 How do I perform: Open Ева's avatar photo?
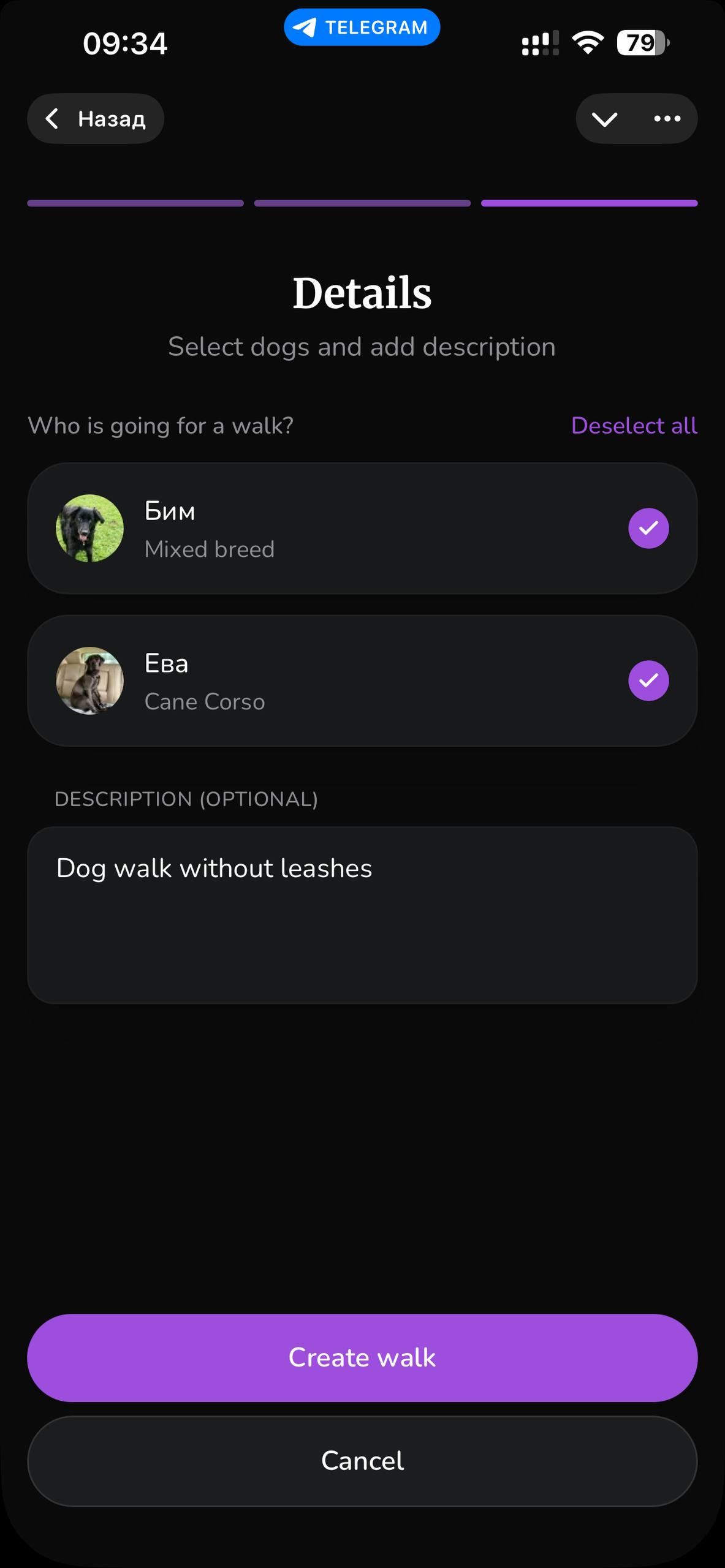[x=89, y=680]
